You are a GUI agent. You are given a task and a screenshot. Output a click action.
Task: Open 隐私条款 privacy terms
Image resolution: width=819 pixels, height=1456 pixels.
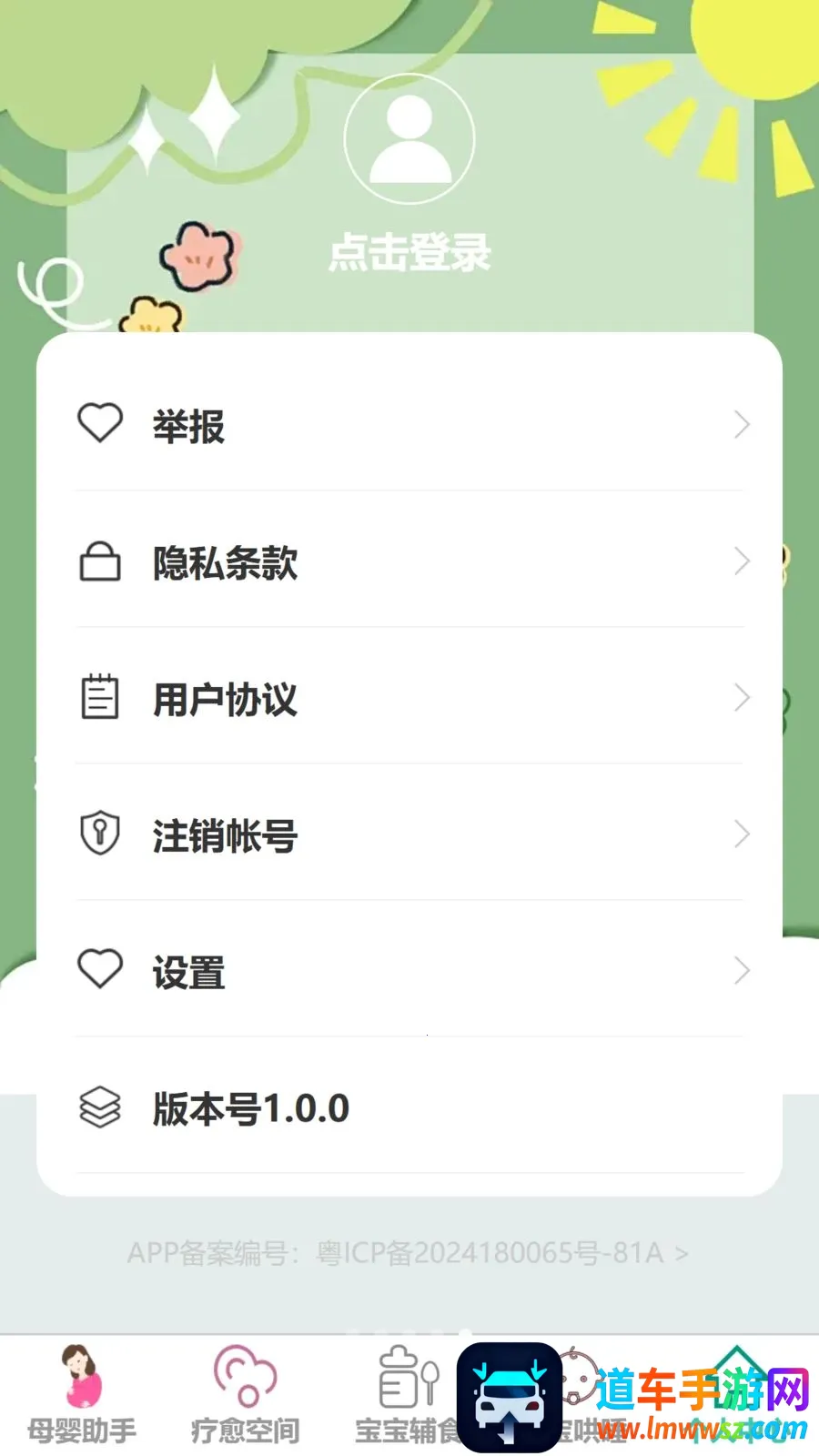(409, 561)
